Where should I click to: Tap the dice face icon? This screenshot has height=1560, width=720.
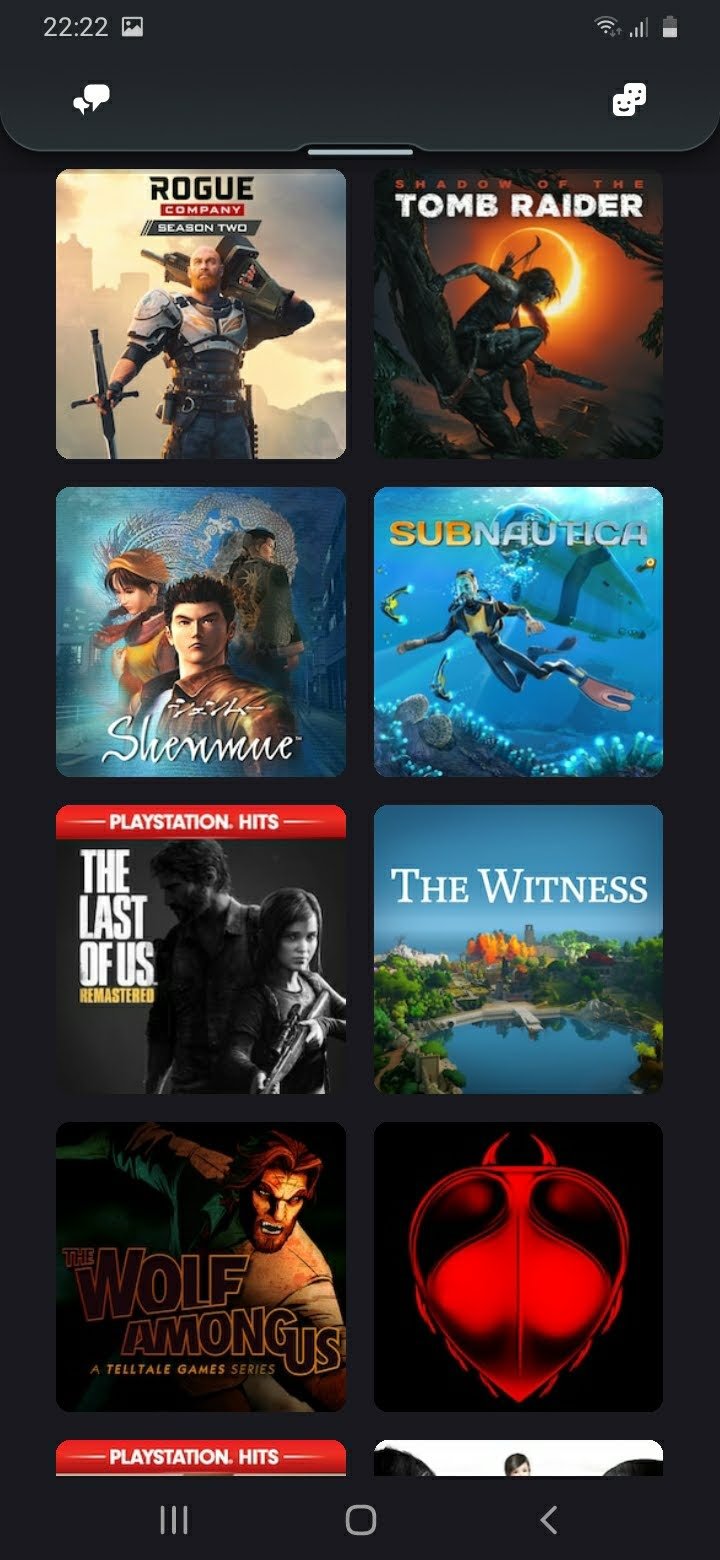coord(629,100)
